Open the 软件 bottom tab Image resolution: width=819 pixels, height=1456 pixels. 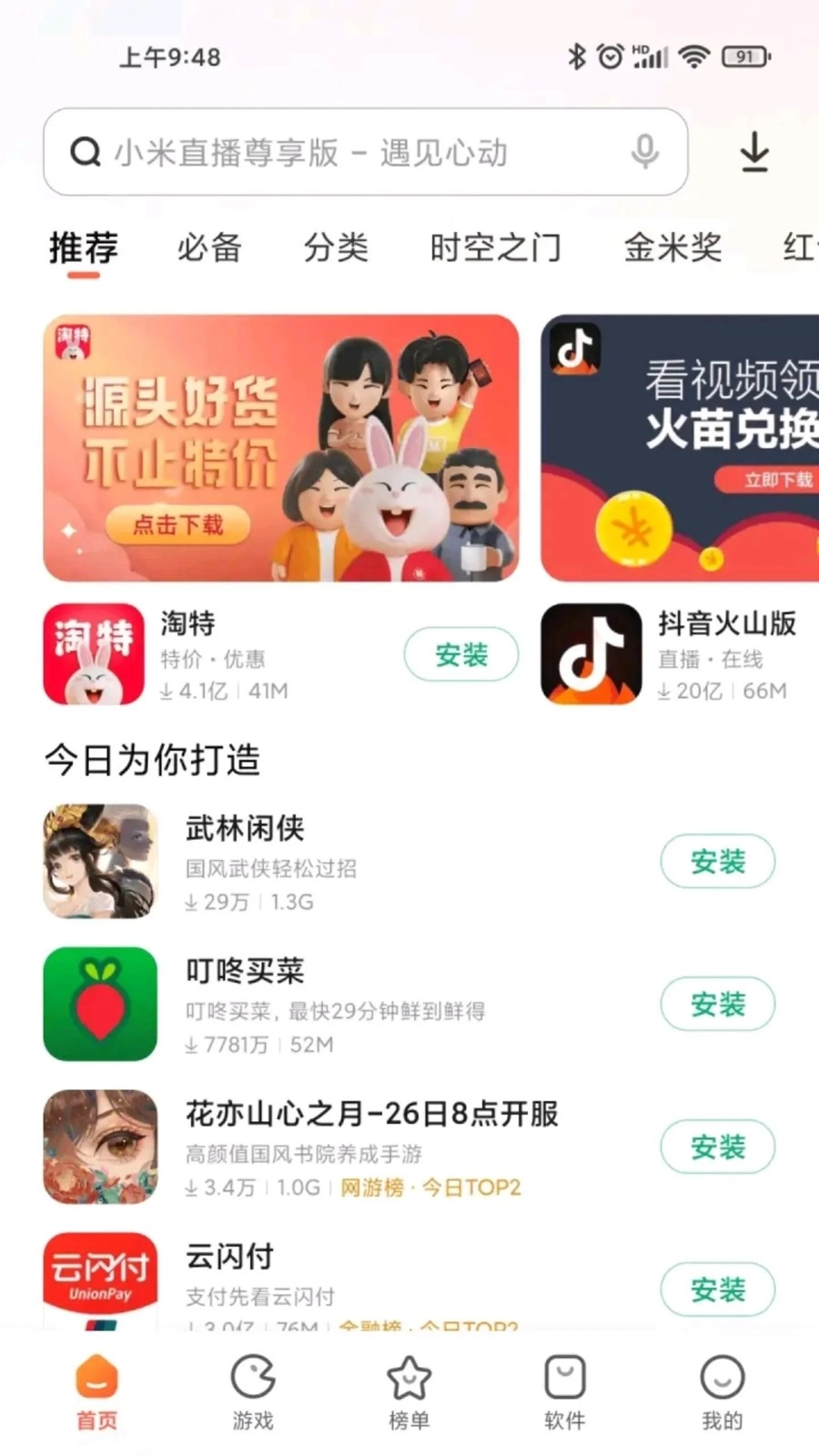tap(564, 1392)
